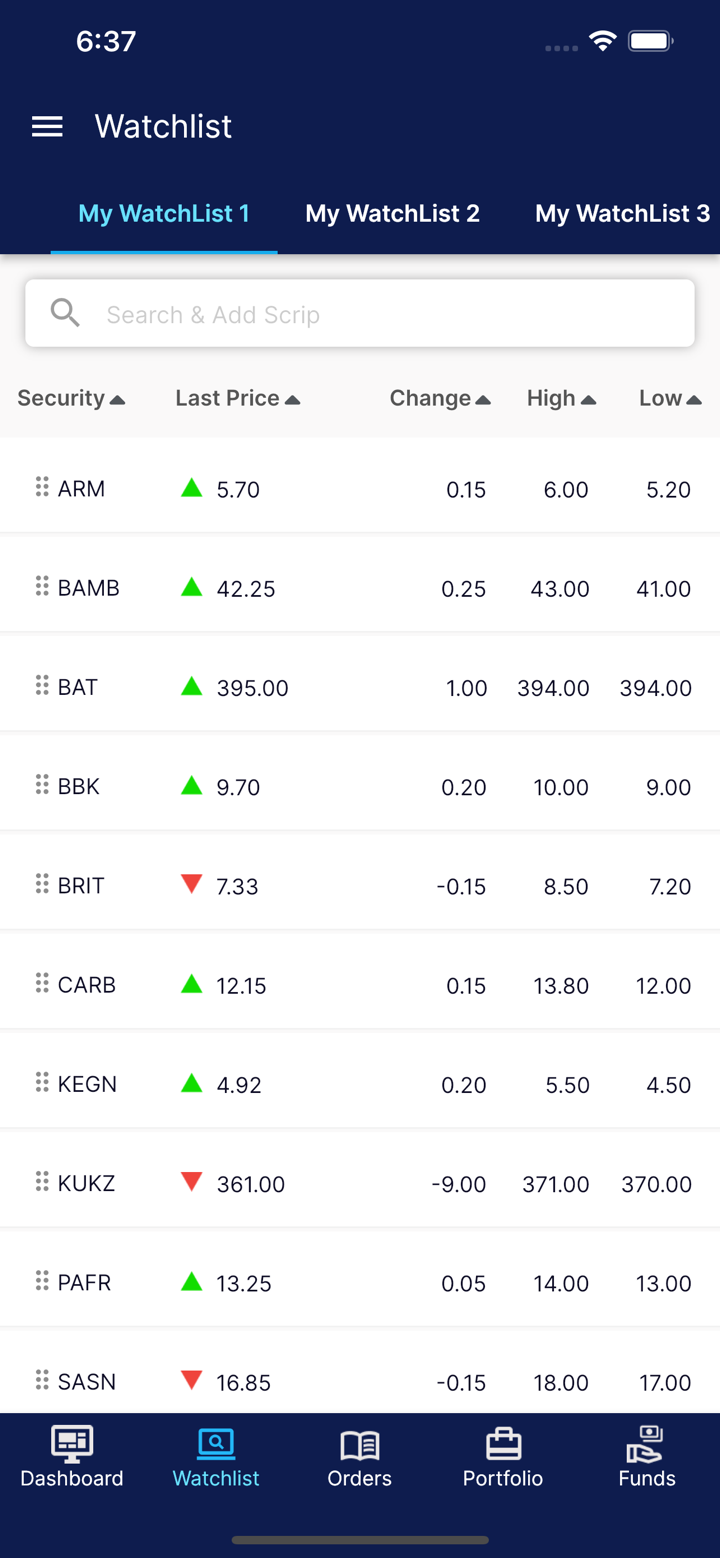Open the ARM security row
Viewport: 720px width, 1558px height.
360,489
